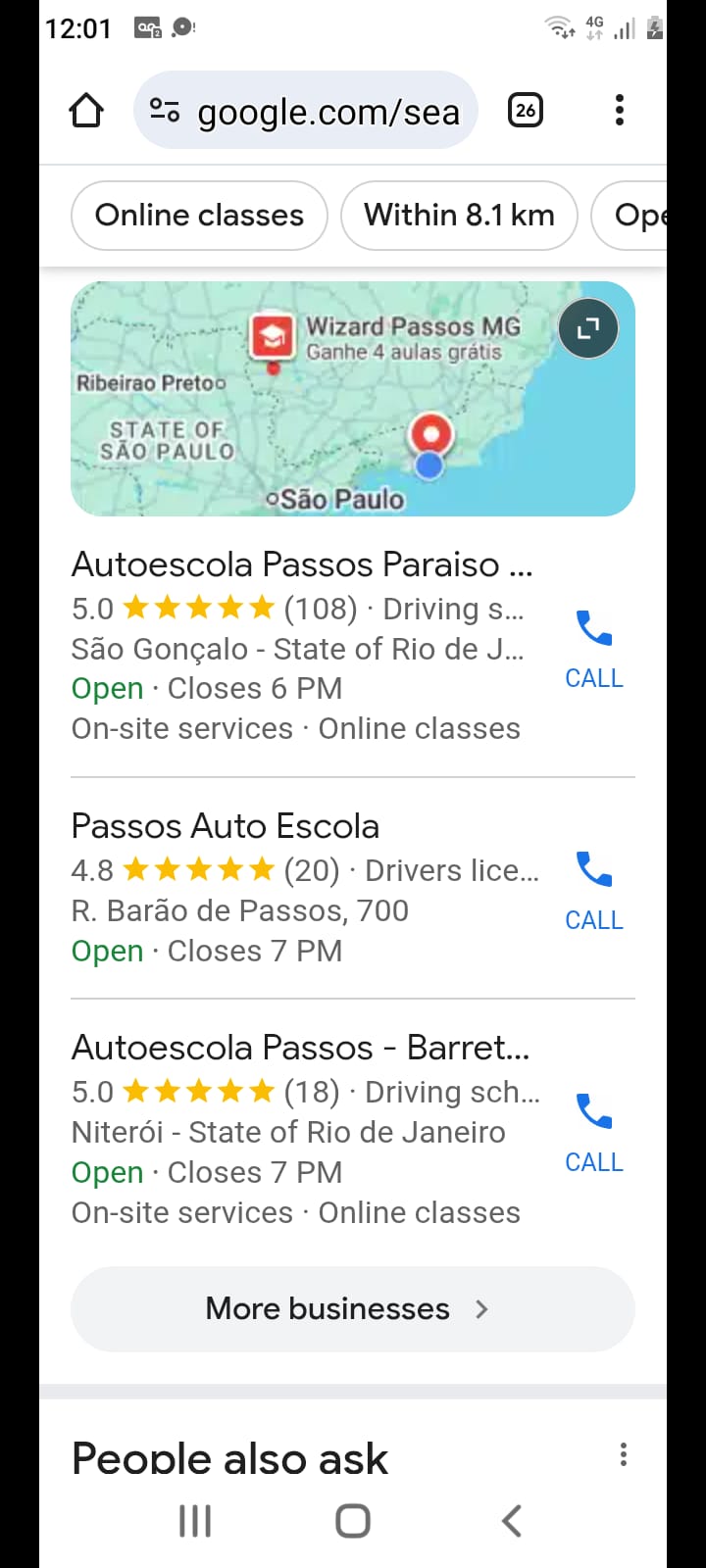Open the People also ask options menu
The image size is (706, 1568).
coord(623,1455)
